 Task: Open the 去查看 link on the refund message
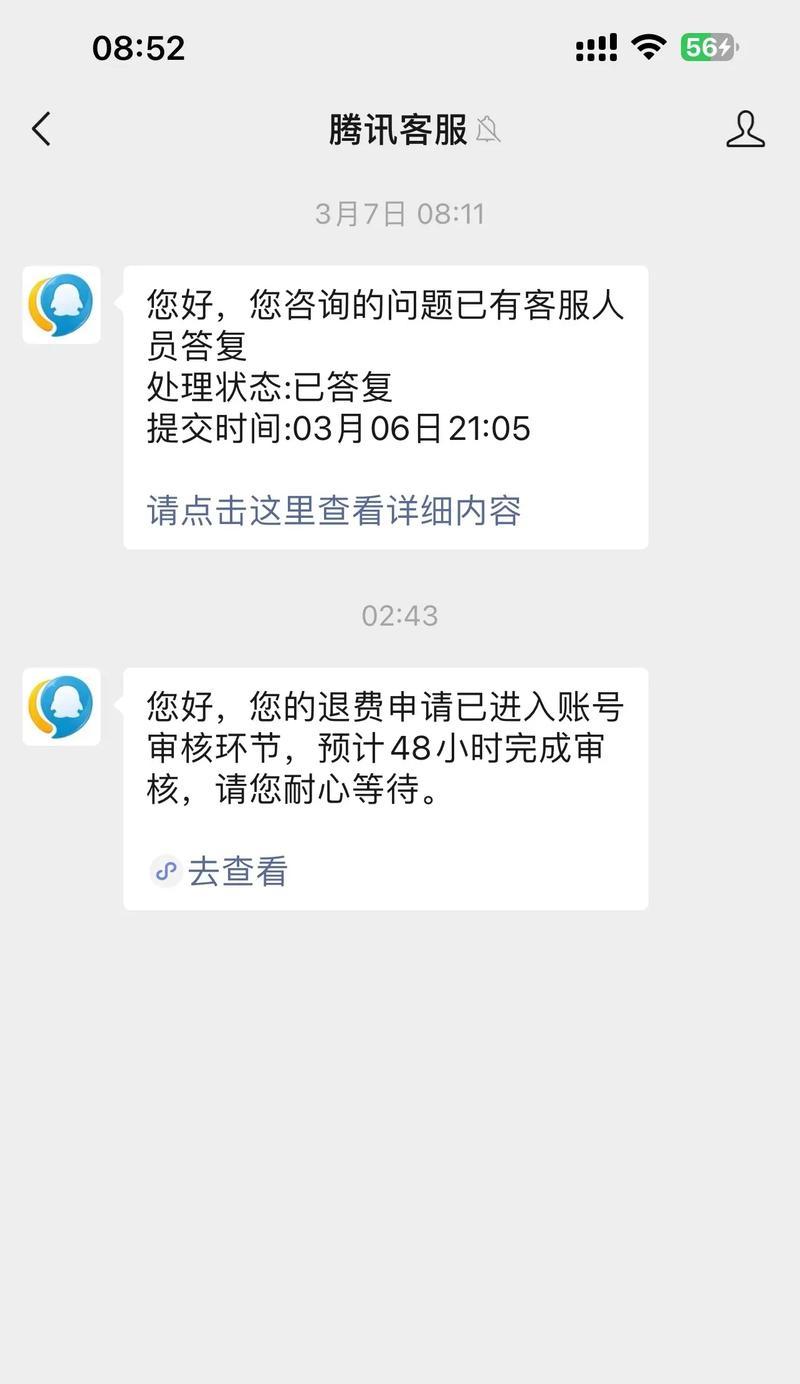[x=219, y=871]
